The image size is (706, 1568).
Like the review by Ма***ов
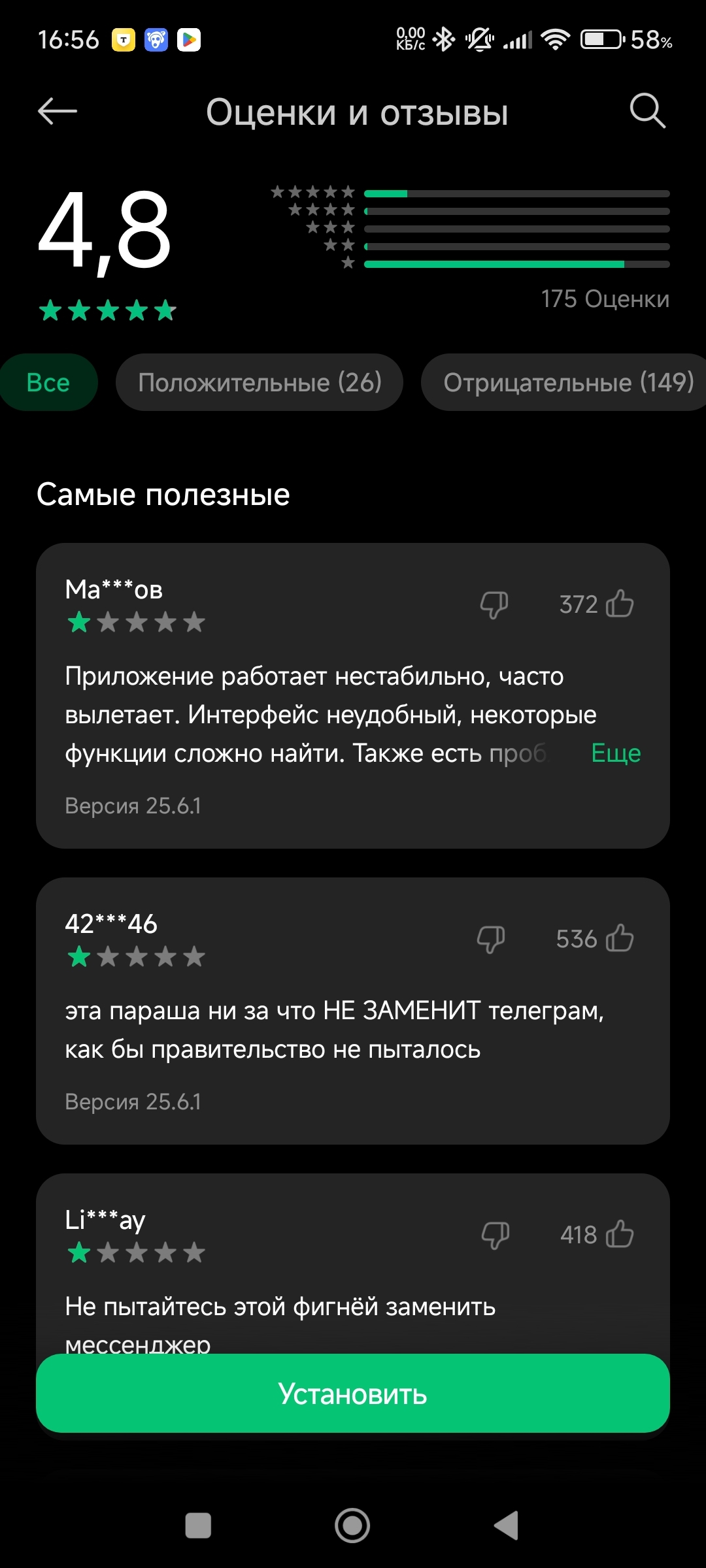[x=619, y=604]
